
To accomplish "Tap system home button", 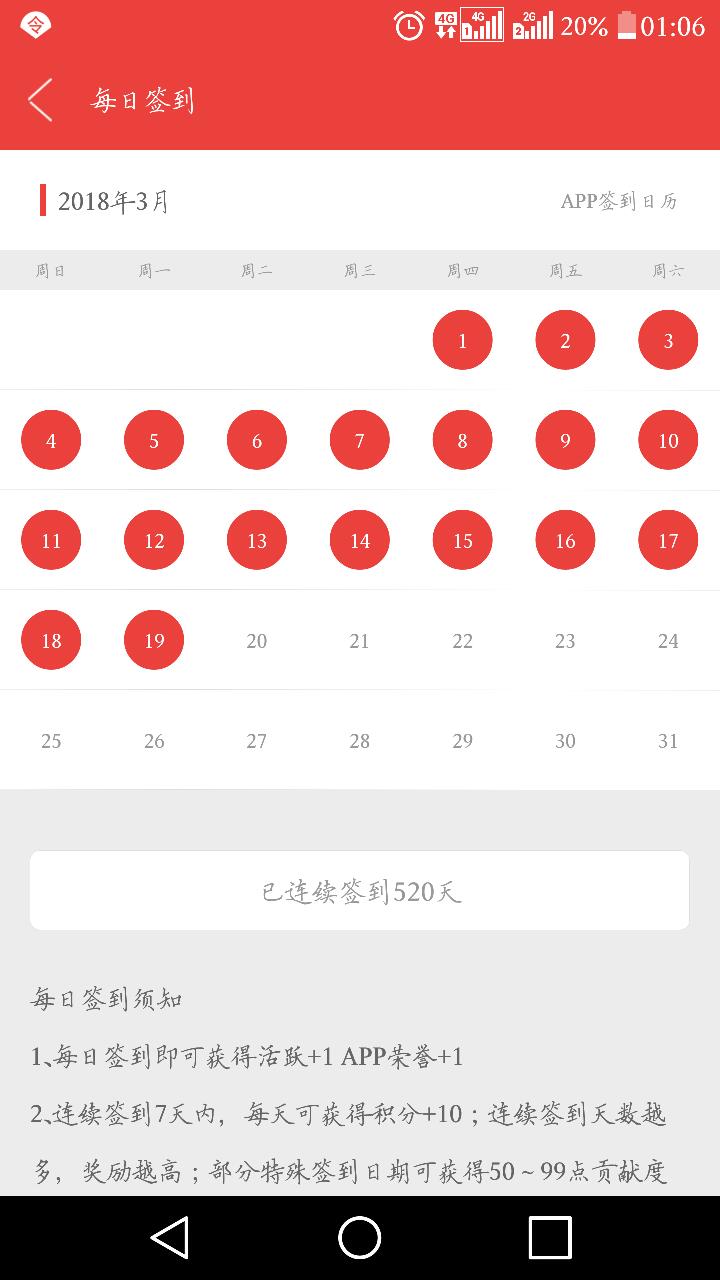I will [x=360, y=1238].
